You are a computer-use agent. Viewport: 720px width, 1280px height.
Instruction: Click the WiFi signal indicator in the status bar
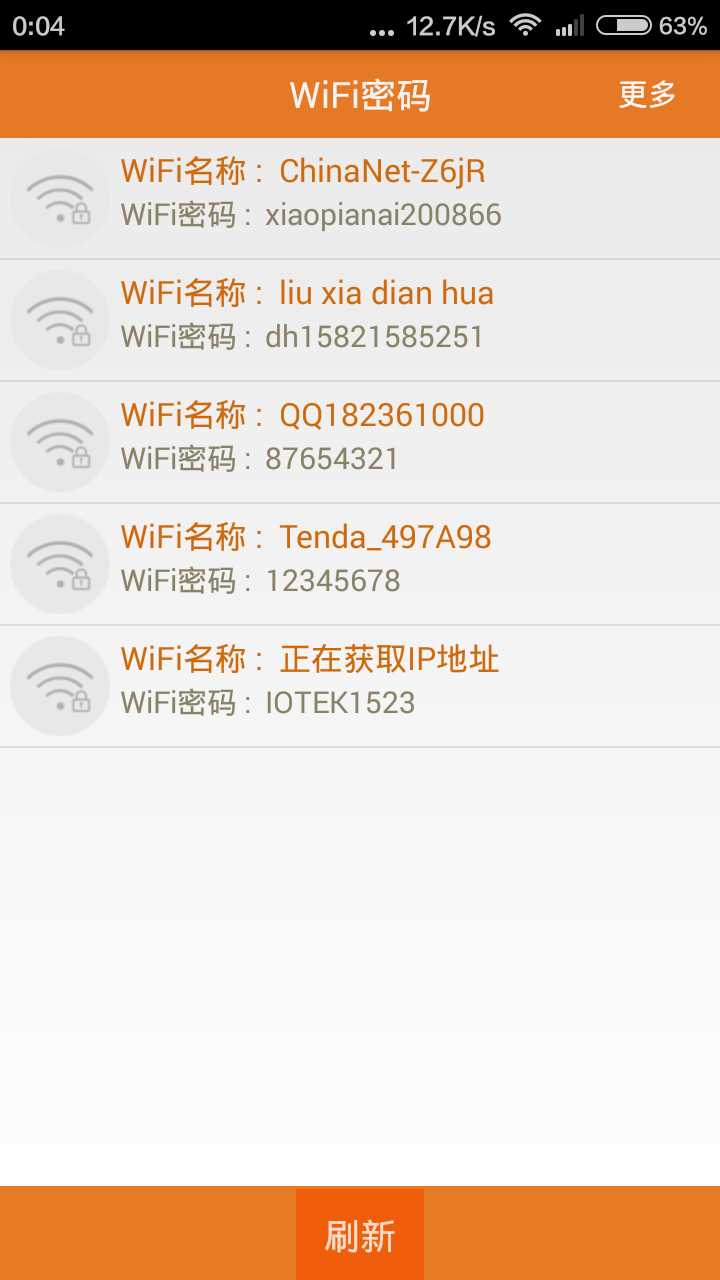click(x=528, y=25)
